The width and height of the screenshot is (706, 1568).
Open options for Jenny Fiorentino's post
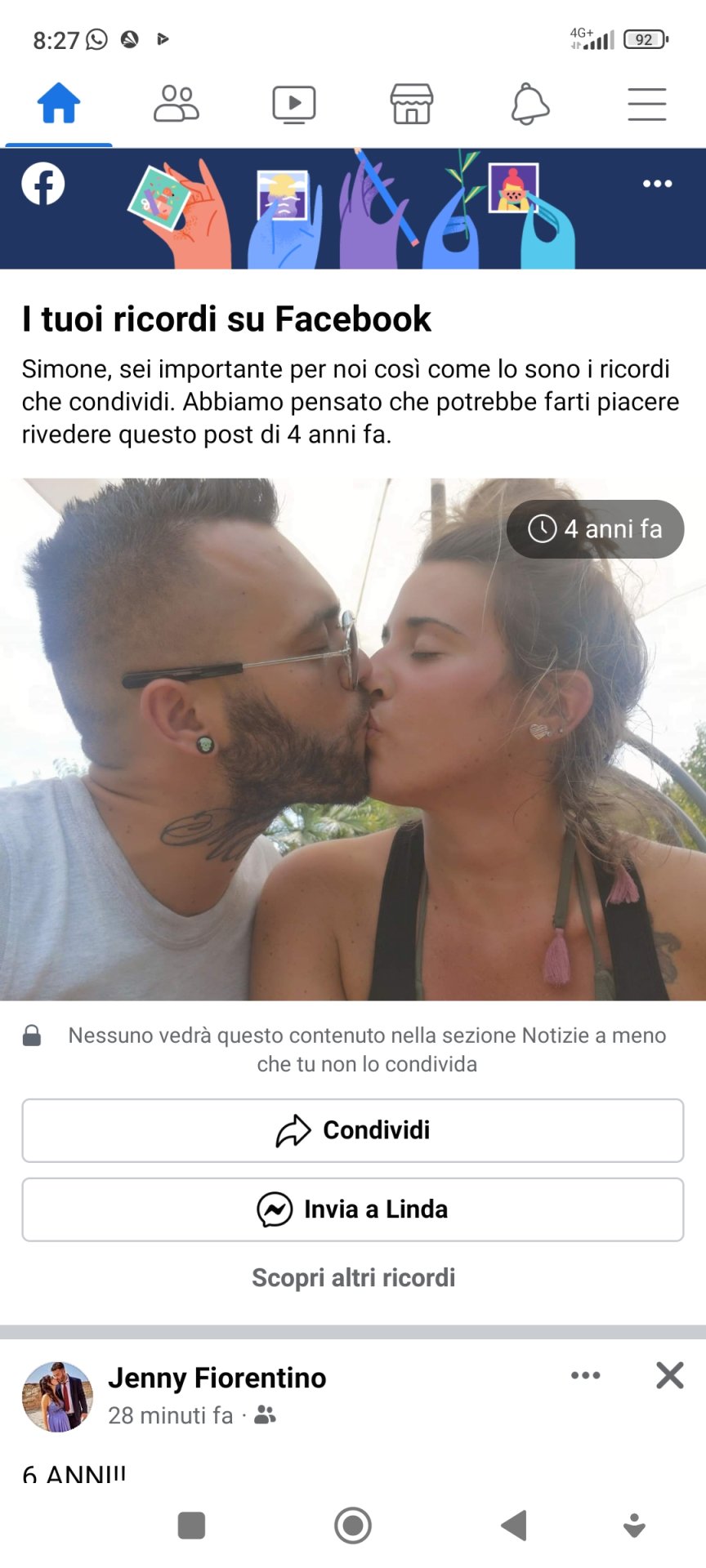coord(585,1375)
